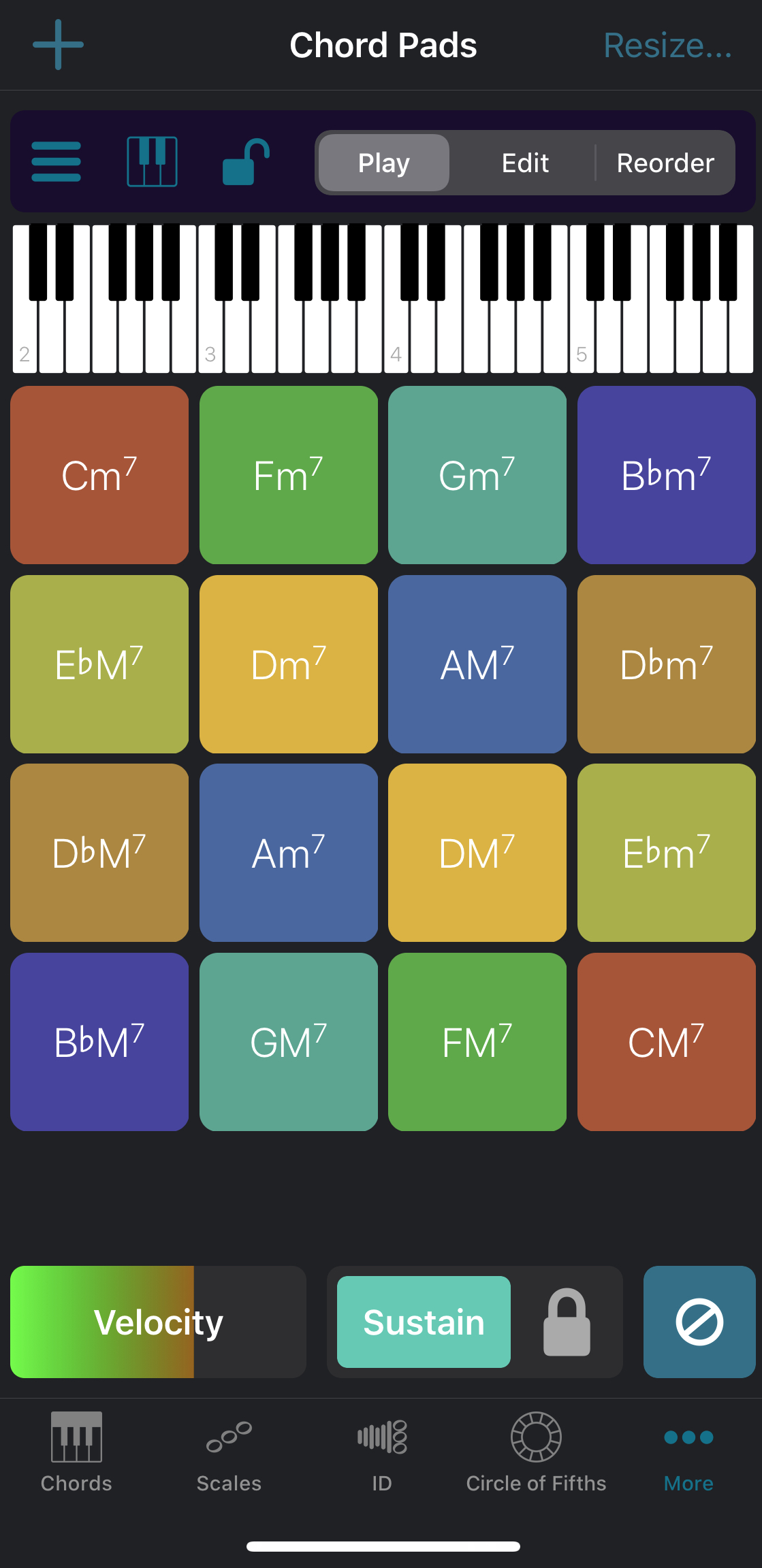Tap the stop all notes button
This screenshot has height=1568, width=762.
pos(699,1322)
